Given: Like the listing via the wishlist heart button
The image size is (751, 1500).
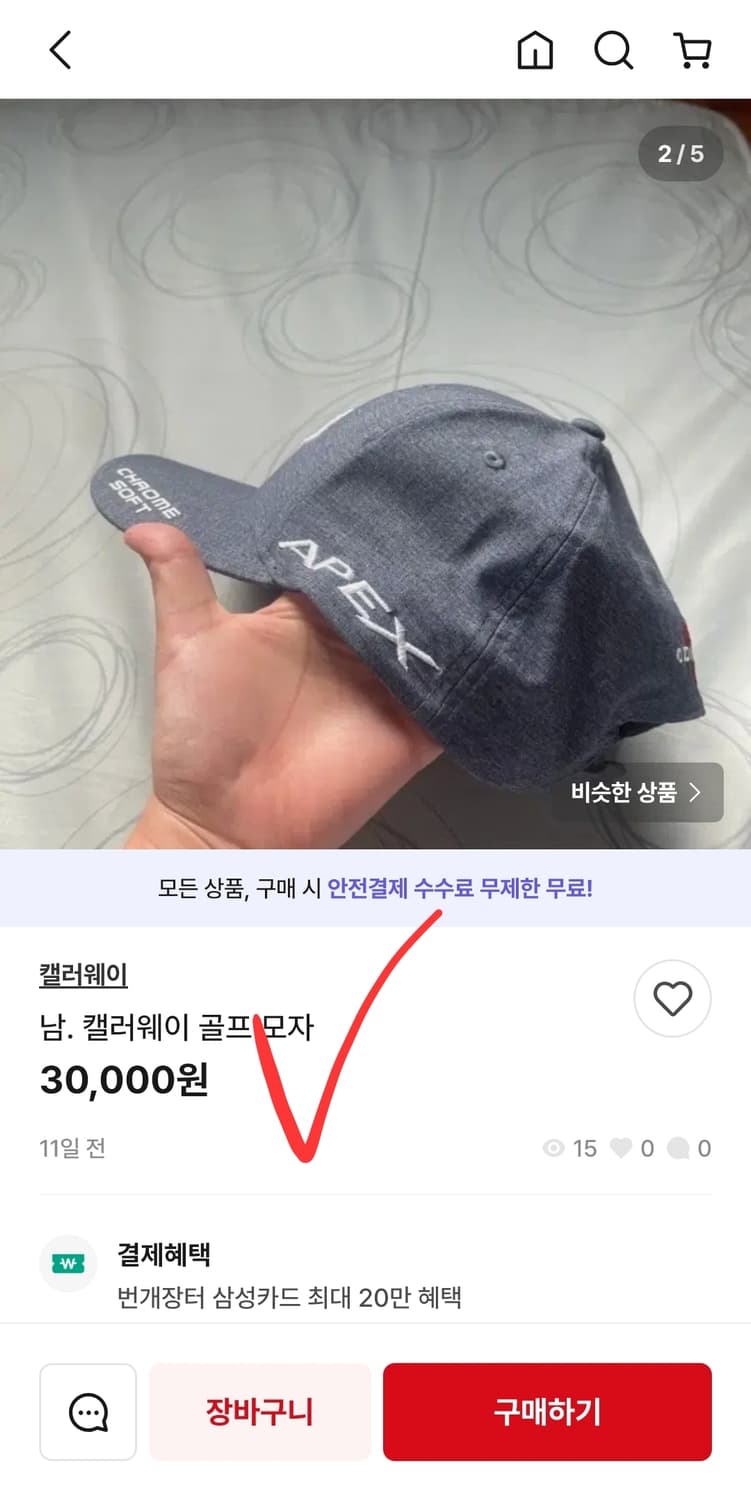Looking at the screenshot, I should point(672,998).
